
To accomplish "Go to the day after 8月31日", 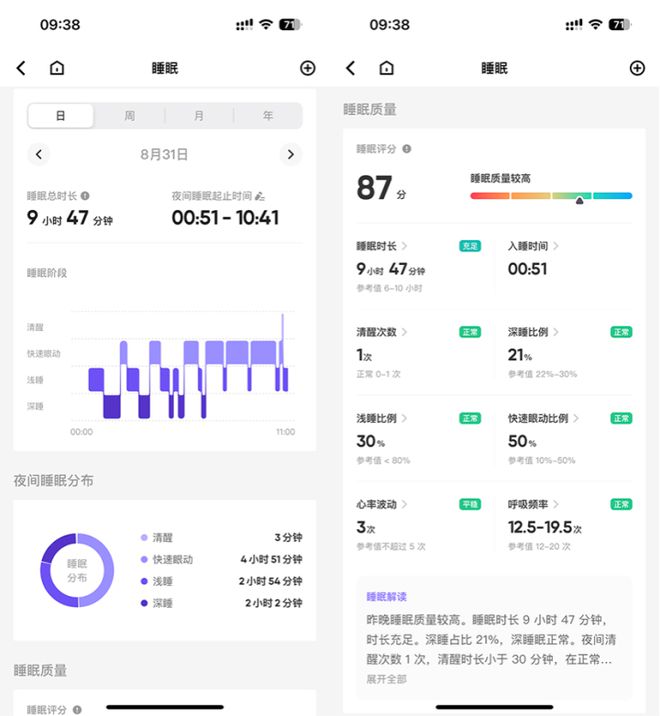I will (x=290, y=154).
